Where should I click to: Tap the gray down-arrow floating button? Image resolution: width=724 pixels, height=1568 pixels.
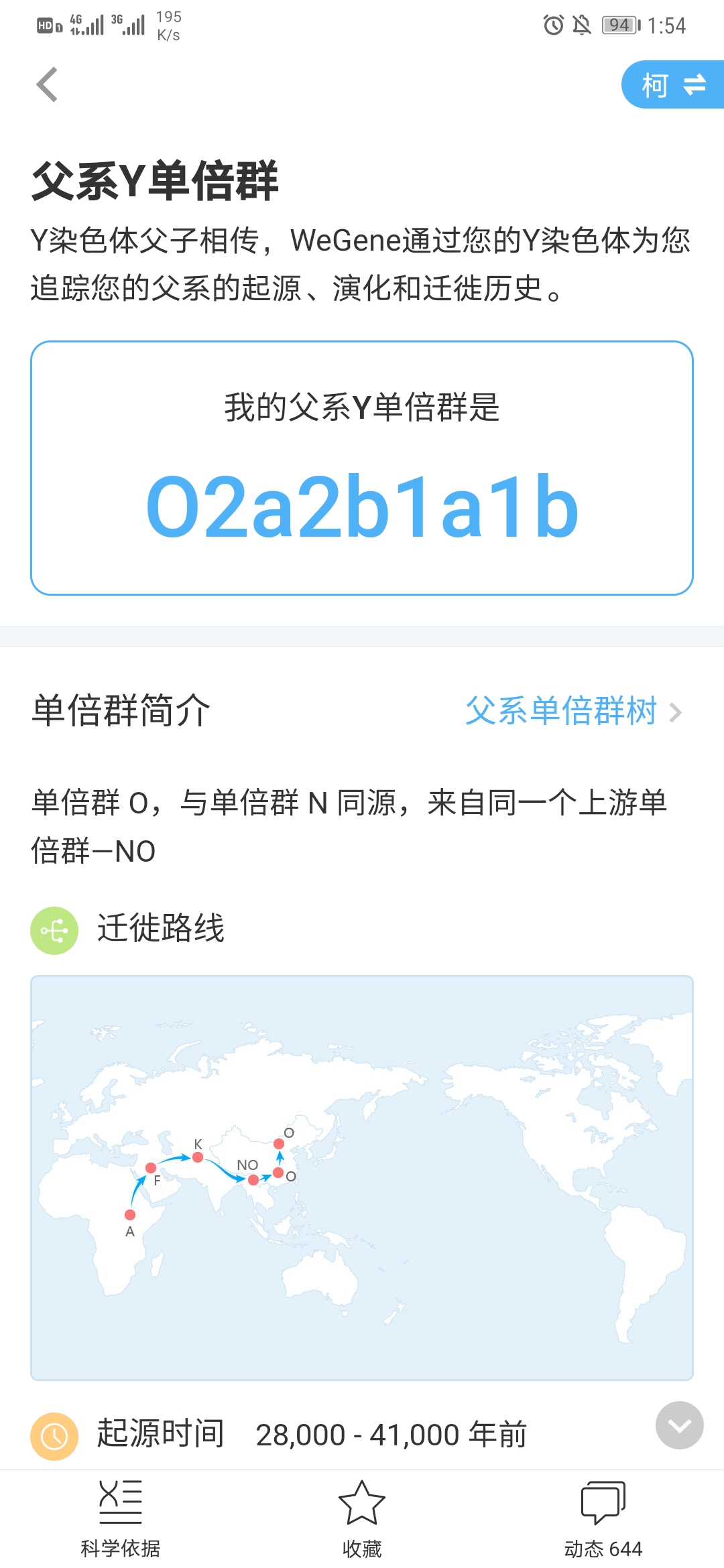[680, 1425]
